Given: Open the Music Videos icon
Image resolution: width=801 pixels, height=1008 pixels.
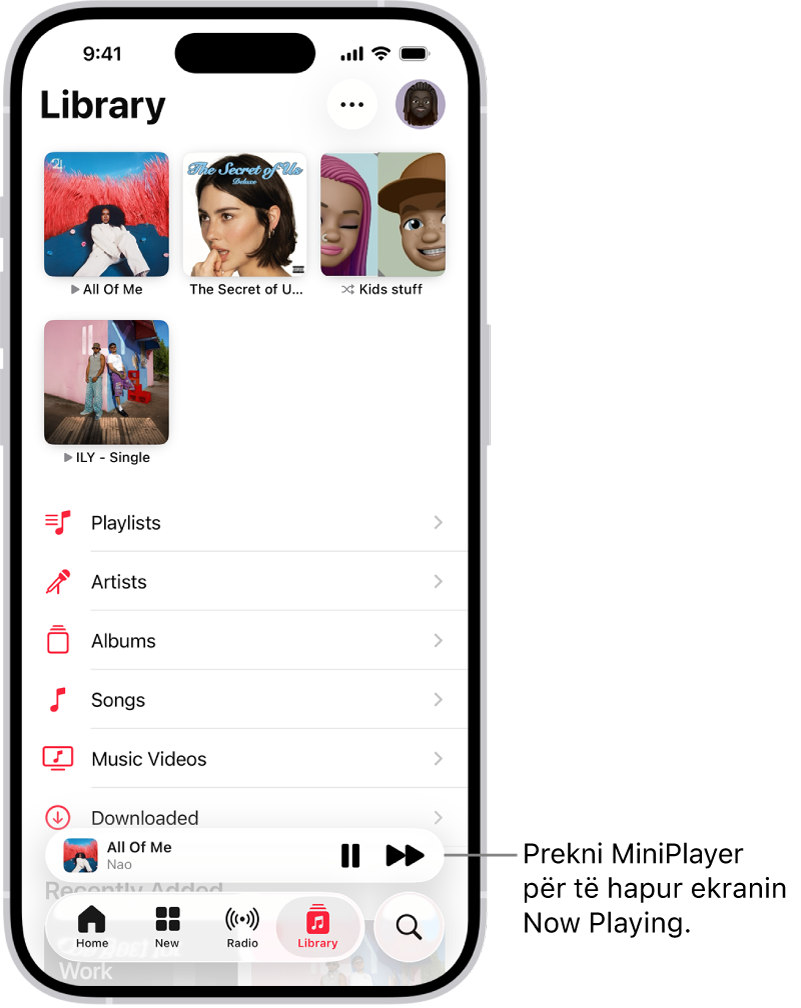Looking at the screenshot, I should 57,758.
